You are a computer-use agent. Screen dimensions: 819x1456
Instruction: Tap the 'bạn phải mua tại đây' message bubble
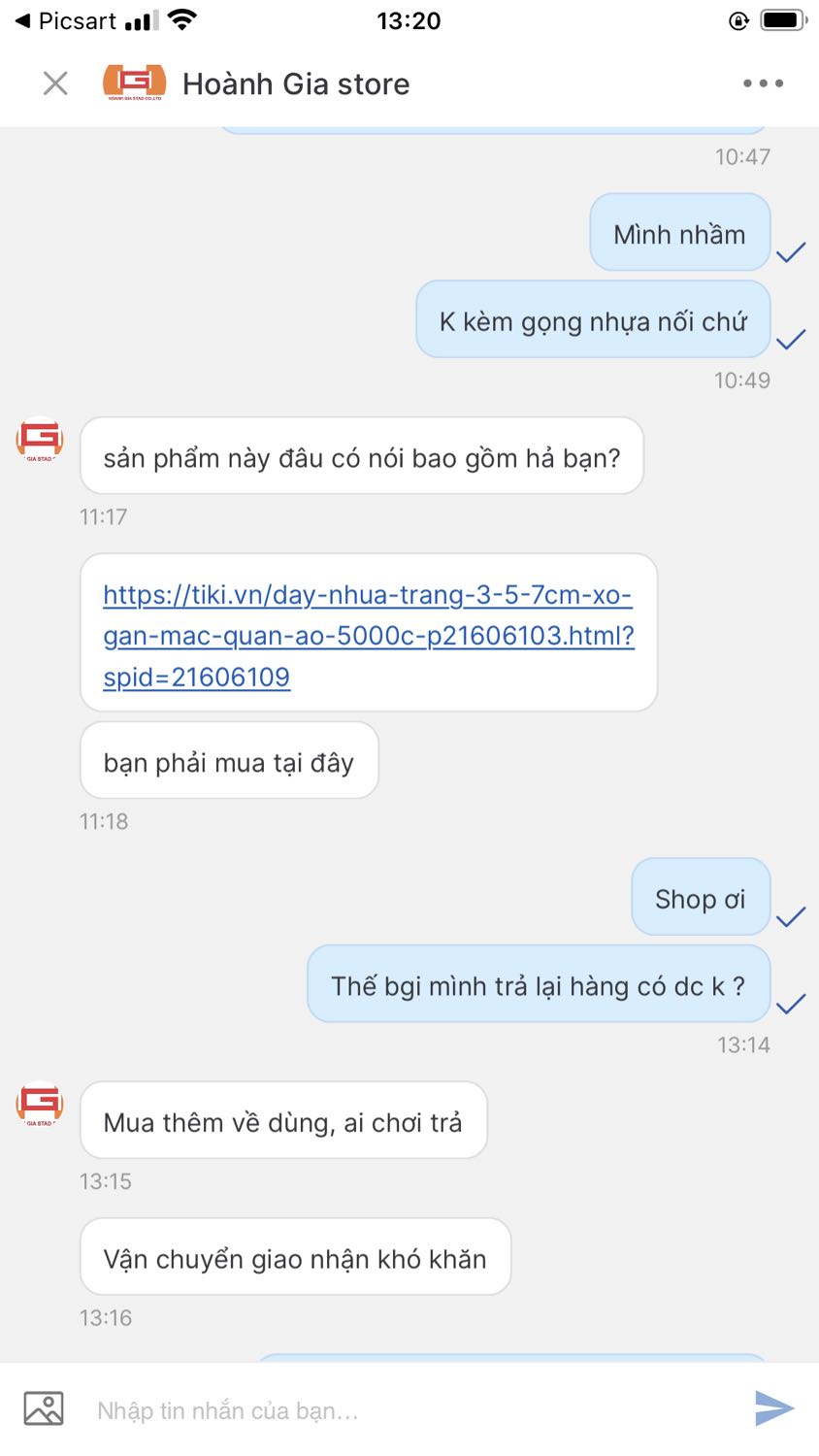(229, 762)
